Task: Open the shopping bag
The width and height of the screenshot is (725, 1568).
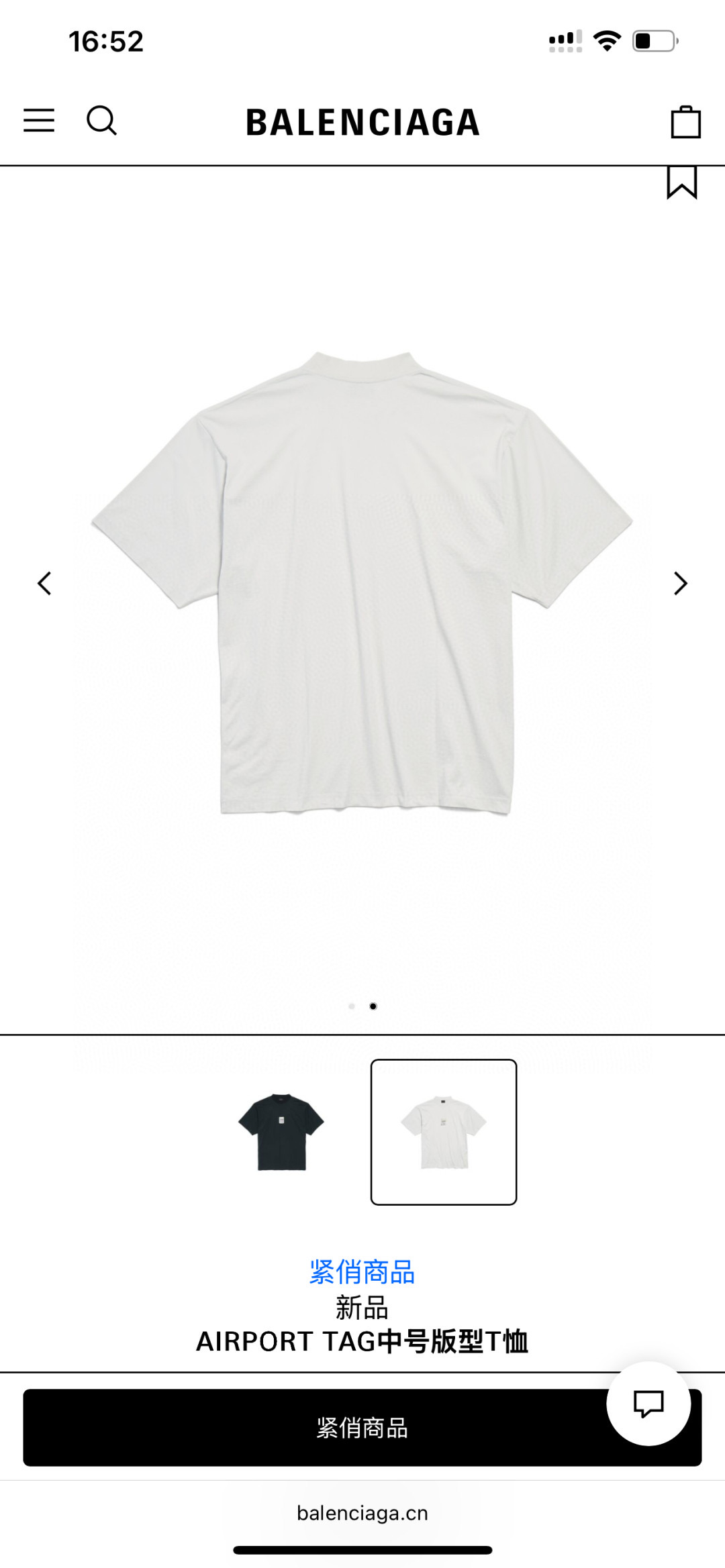Action: click(x=685, y=122)
